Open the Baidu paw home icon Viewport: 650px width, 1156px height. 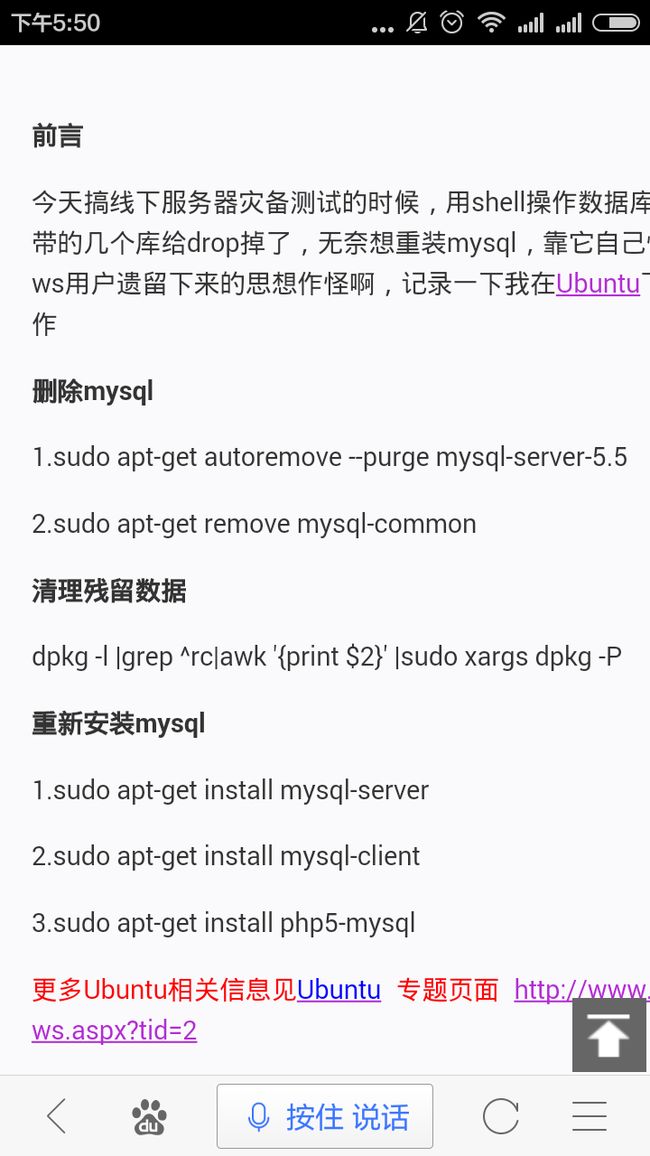point(149,1116)
